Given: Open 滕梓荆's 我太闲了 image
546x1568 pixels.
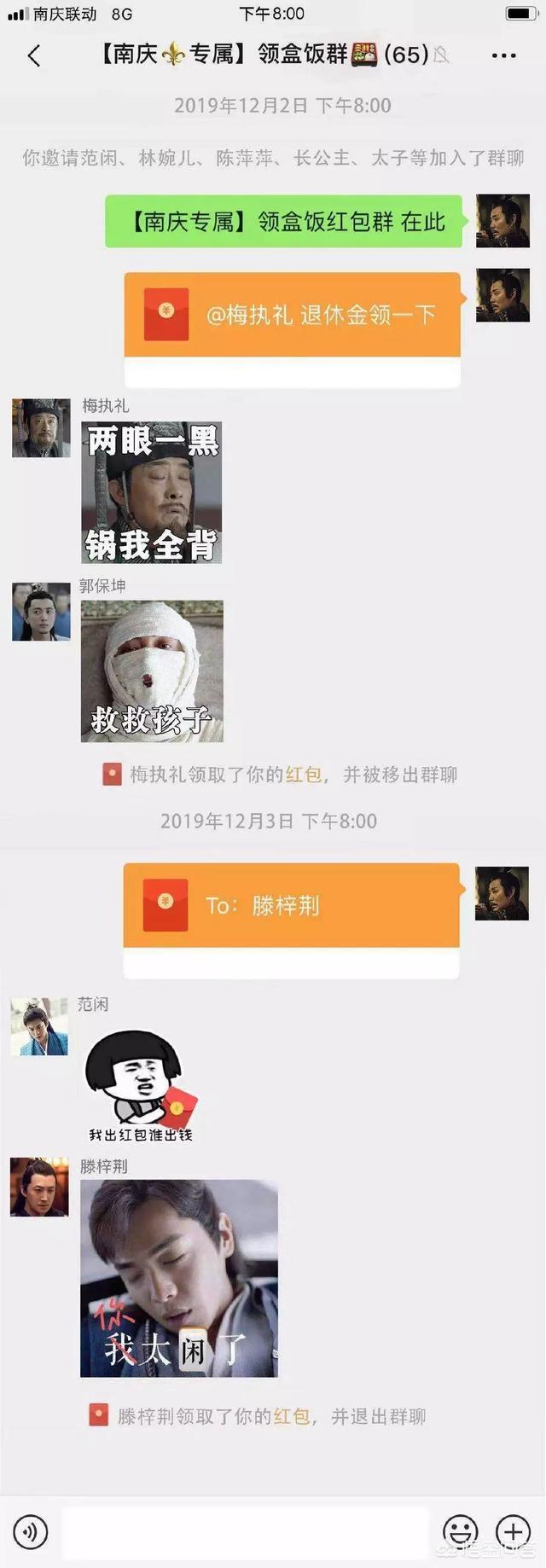Looking at the screenshot, I should pos(179,1278).
